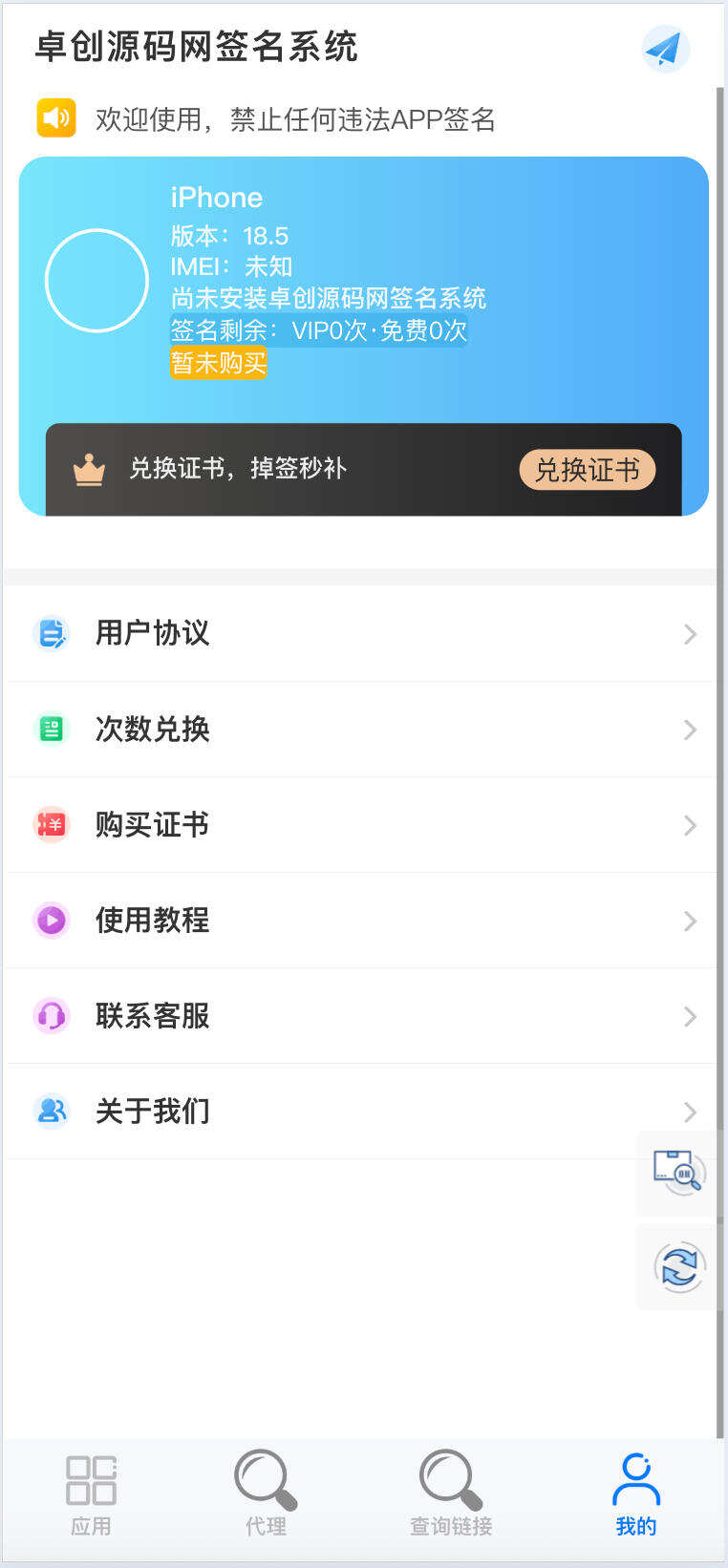Click the red 购买证书 icon
Screen dimensions: 728x1568
(x=51, y=824)
